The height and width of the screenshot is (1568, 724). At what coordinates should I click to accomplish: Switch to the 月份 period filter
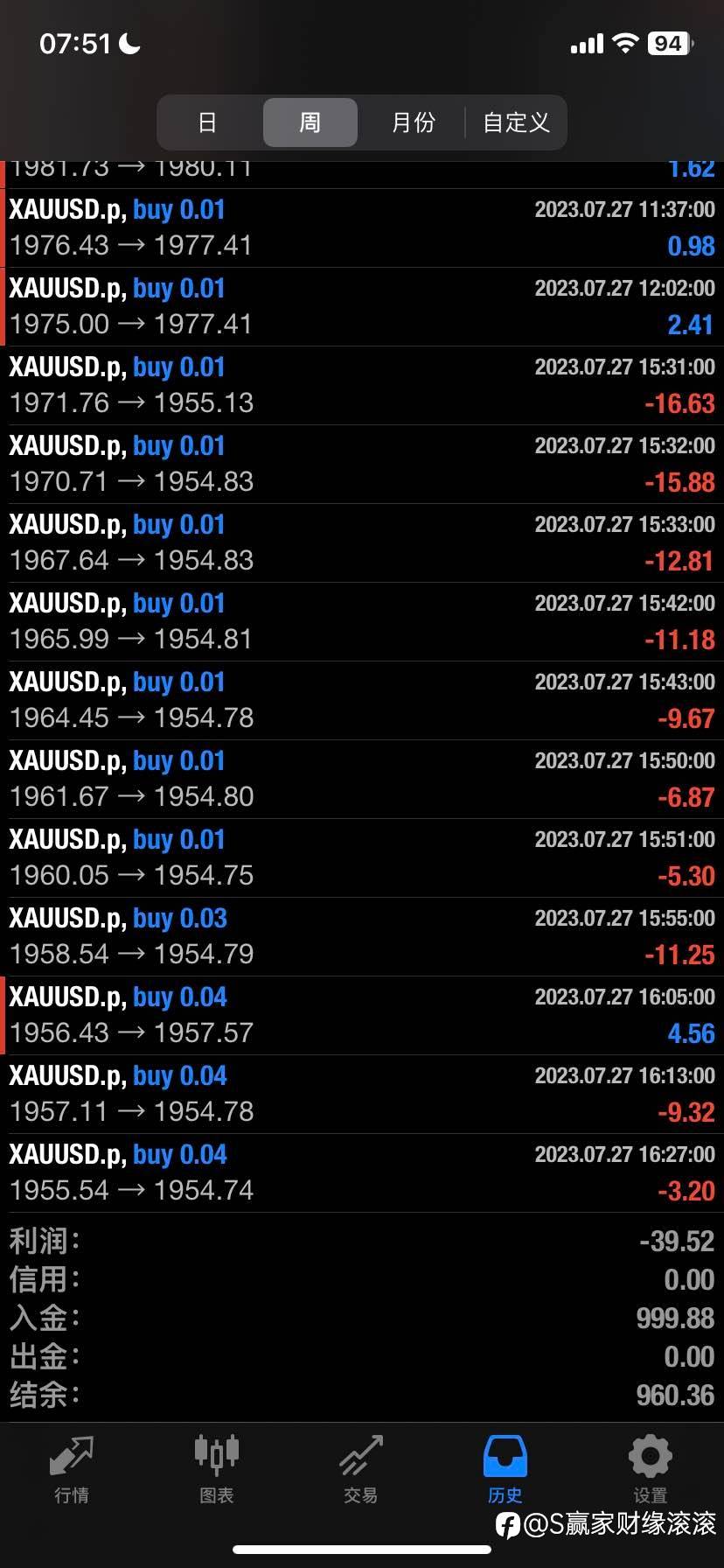click(414, 122)
